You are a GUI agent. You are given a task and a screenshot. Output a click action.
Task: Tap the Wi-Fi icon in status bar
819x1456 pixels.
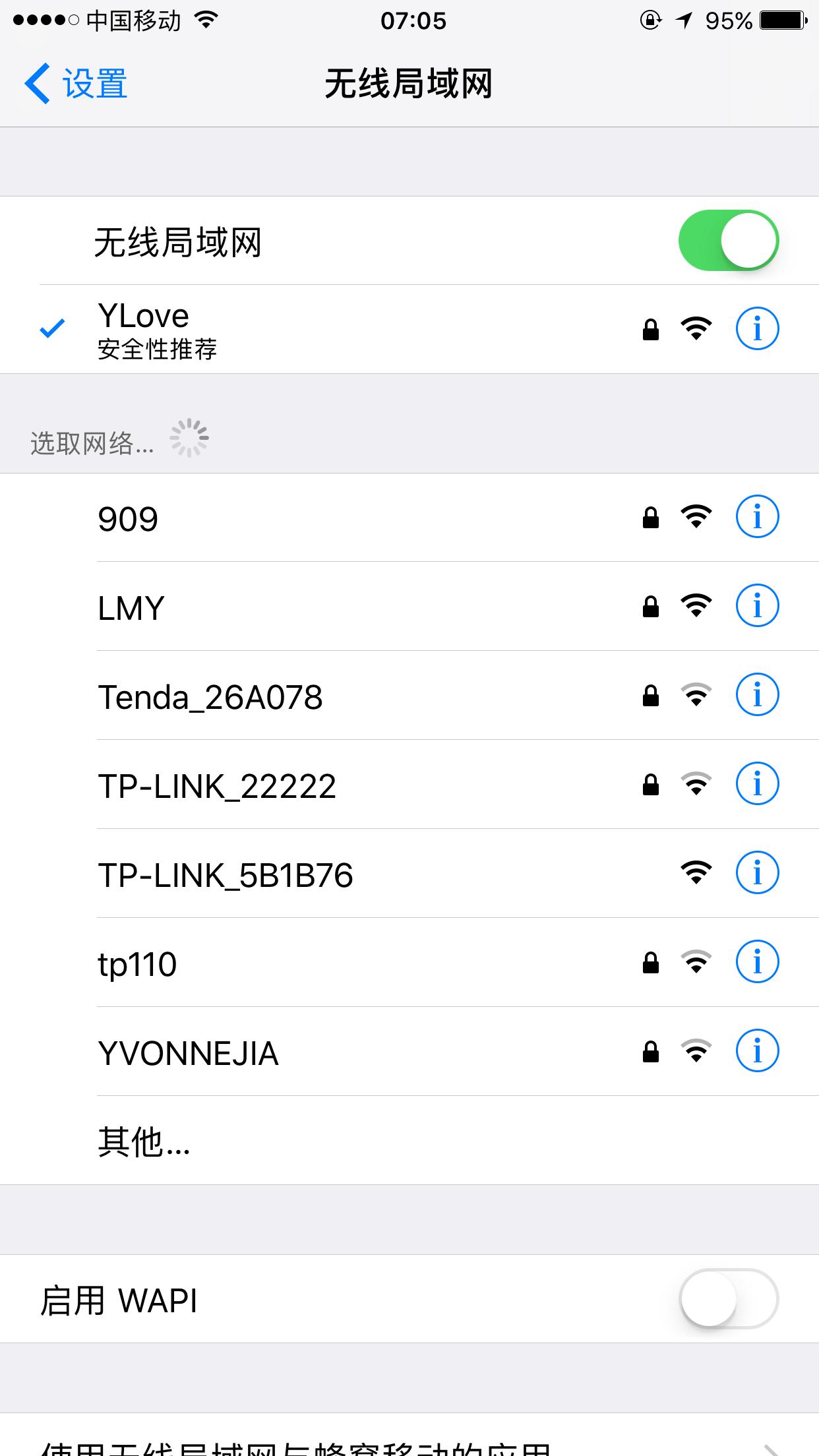pos(205,20)
